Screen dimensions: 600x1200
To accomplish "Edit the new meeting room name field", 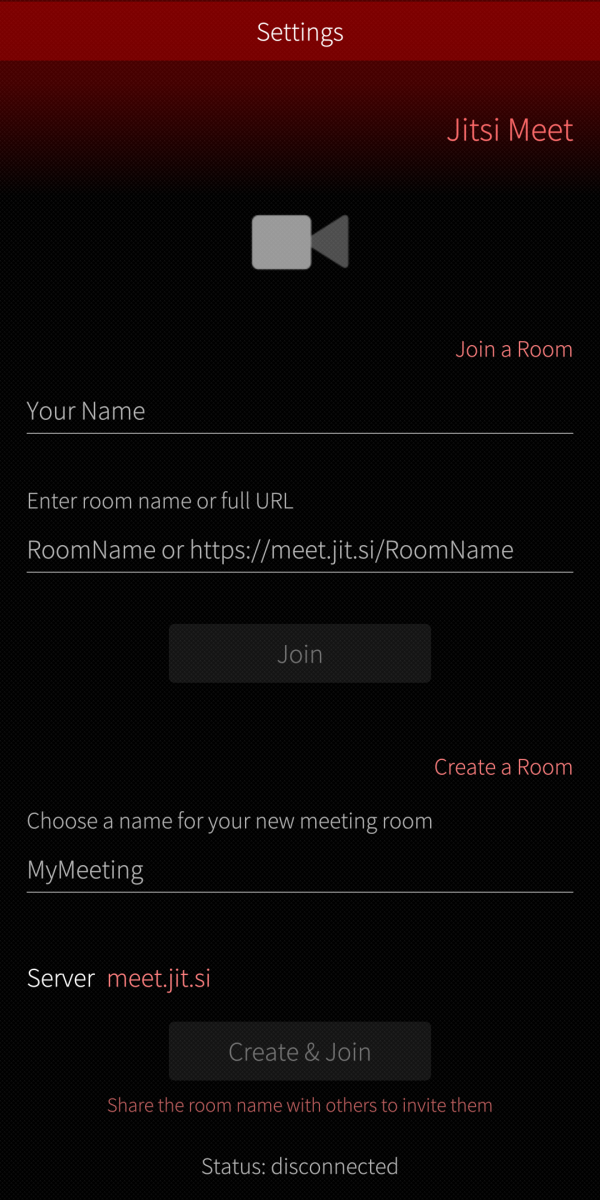I will pyautogui.click(x=300, y=870).
